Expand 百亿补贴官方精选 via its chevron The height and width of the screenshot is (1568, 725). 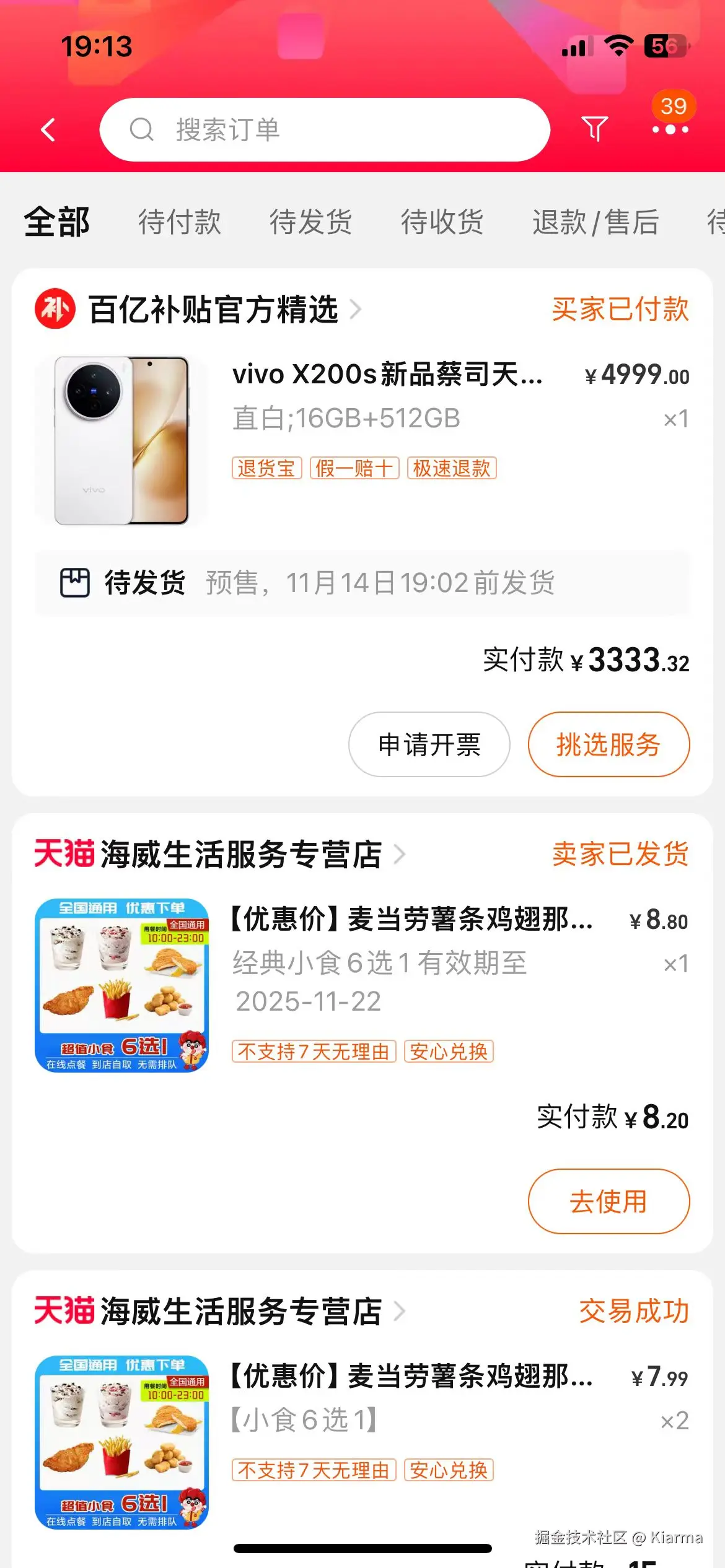(x=357, y=310)
